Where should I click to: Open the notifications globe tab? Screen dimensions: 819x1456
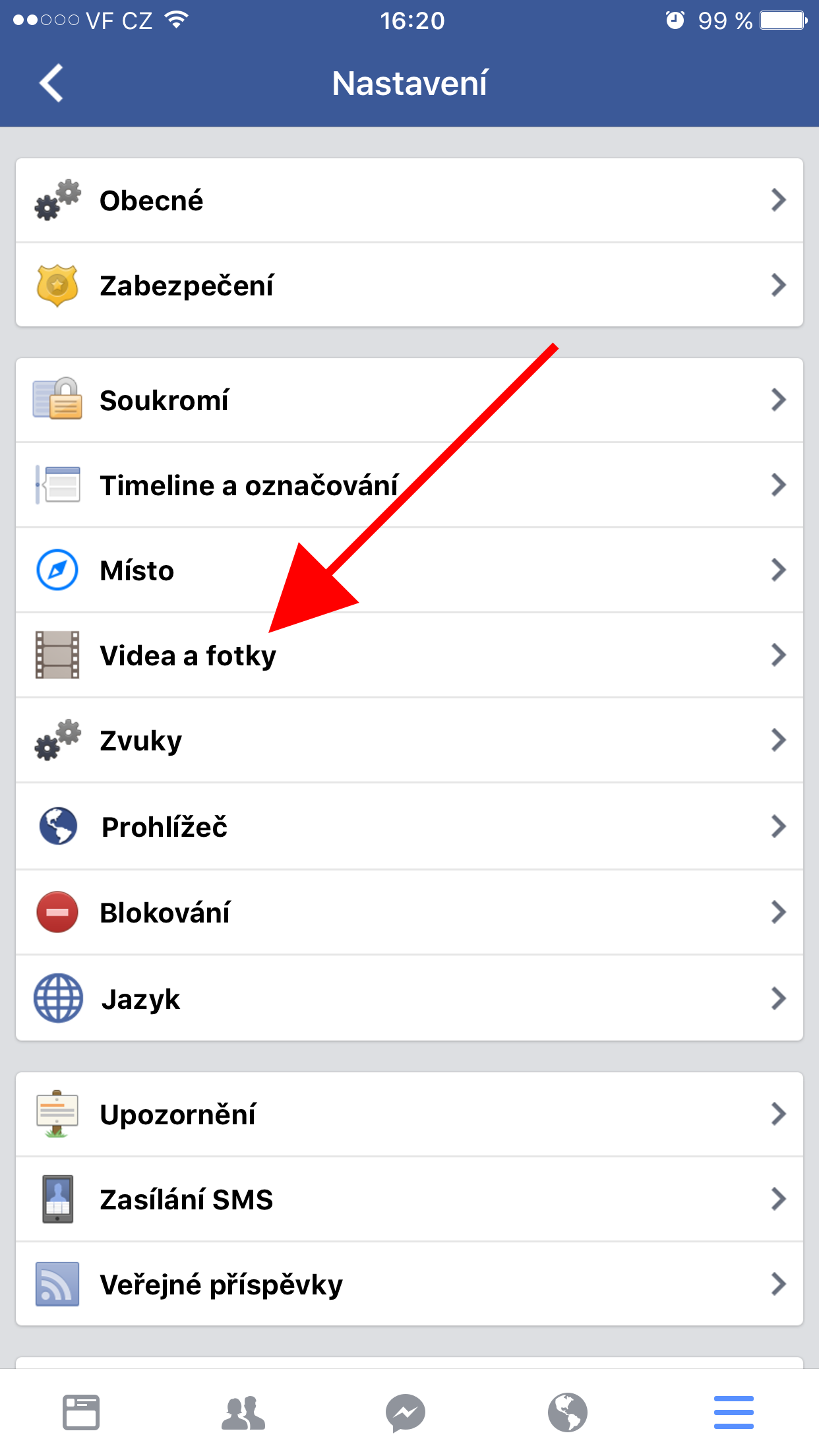[568, 1412]
